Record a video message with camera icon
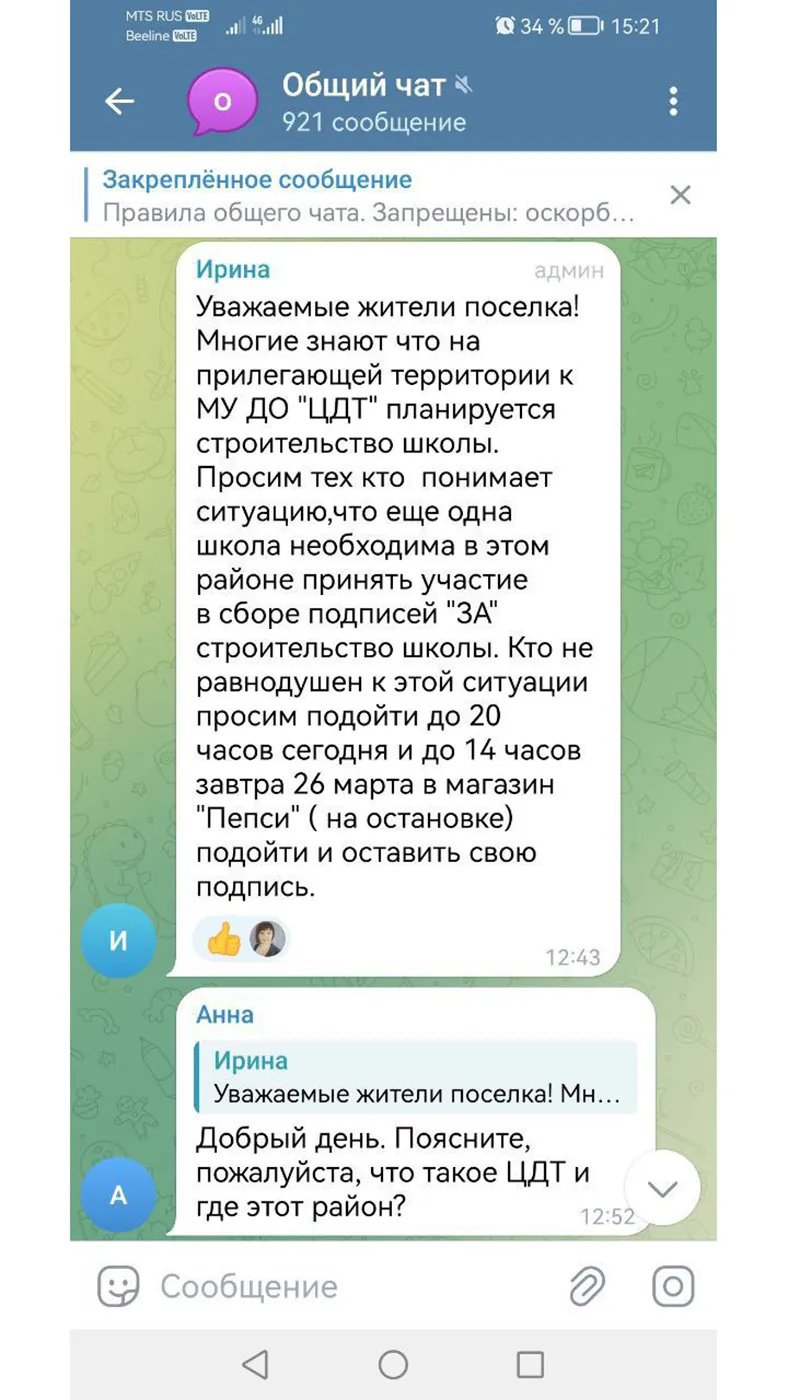788x1400 pixels. click(673, 1286)
